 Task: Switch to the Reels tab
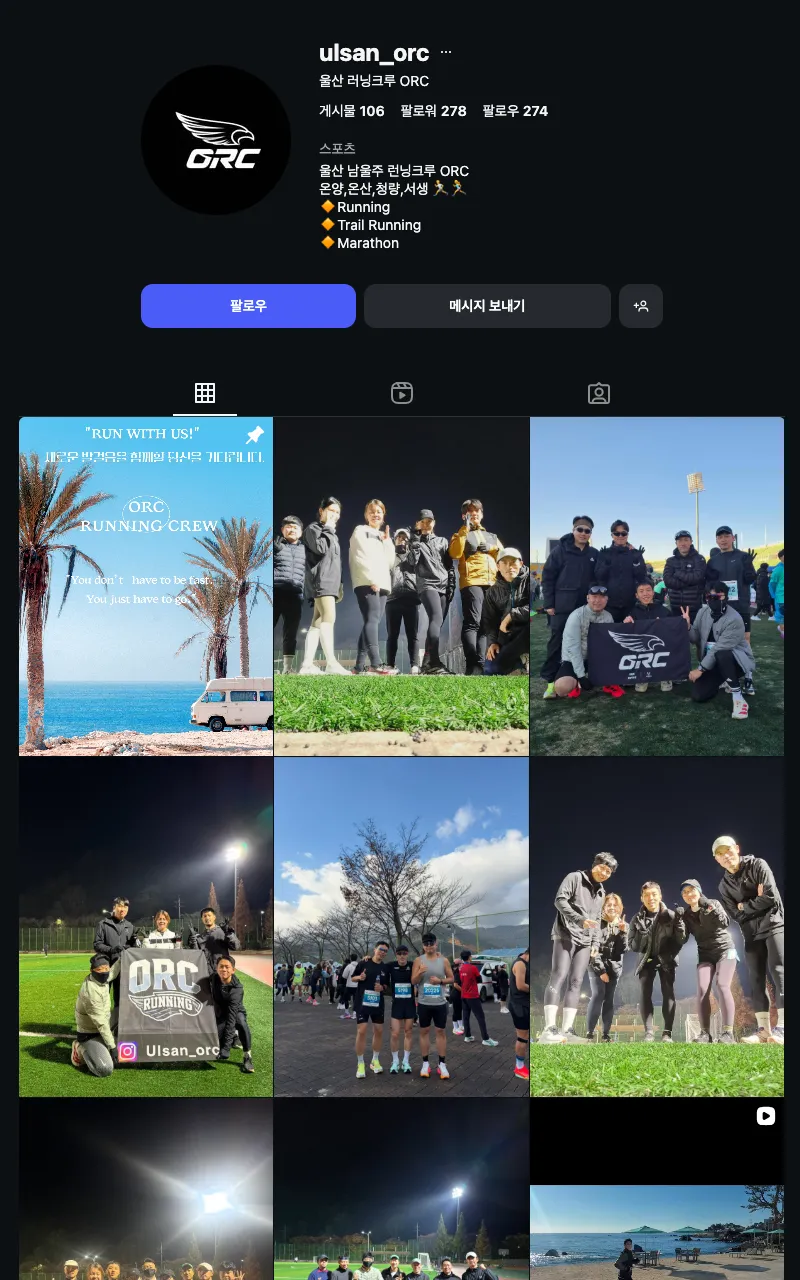coord(402,393)
